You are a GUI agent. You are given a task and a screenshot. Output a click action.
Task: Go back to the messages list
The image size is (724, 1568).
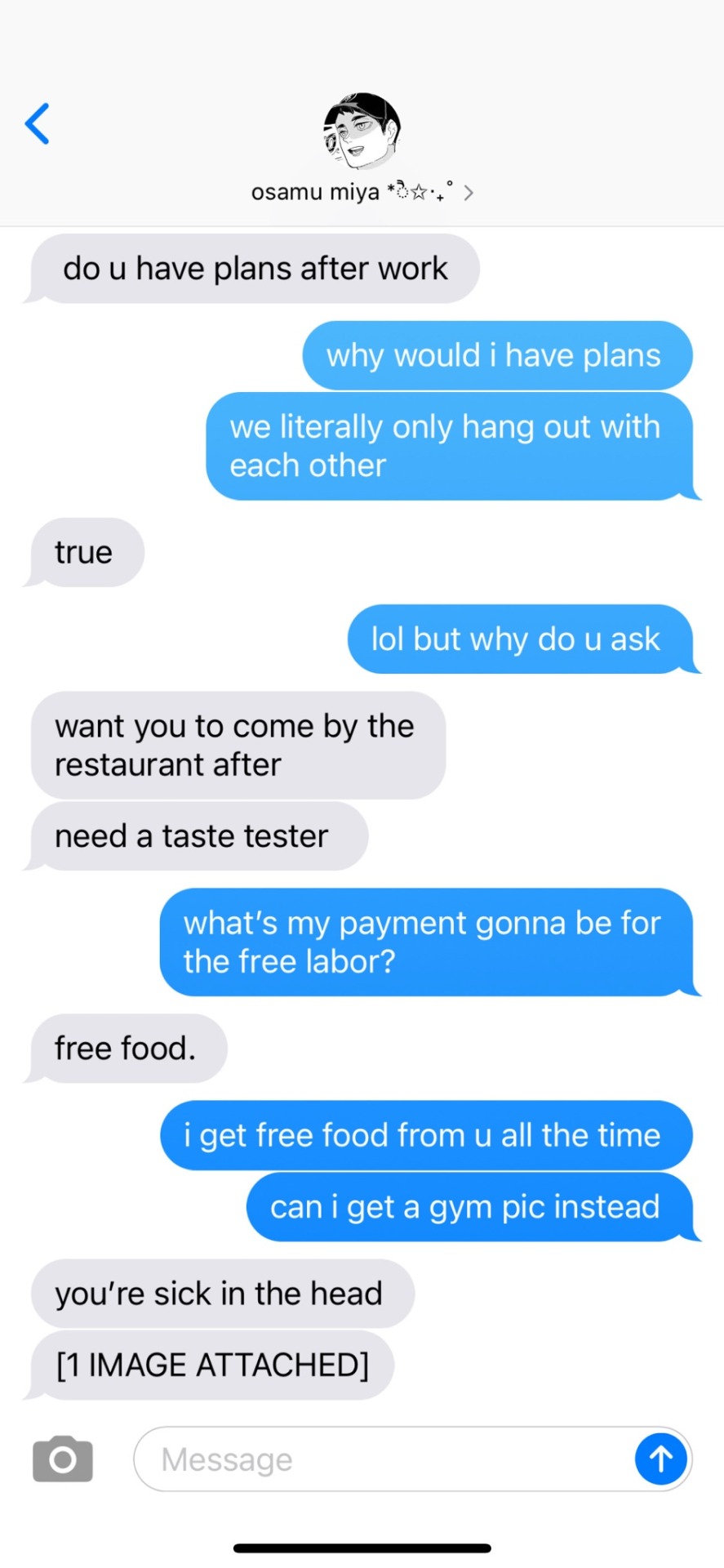38,124
